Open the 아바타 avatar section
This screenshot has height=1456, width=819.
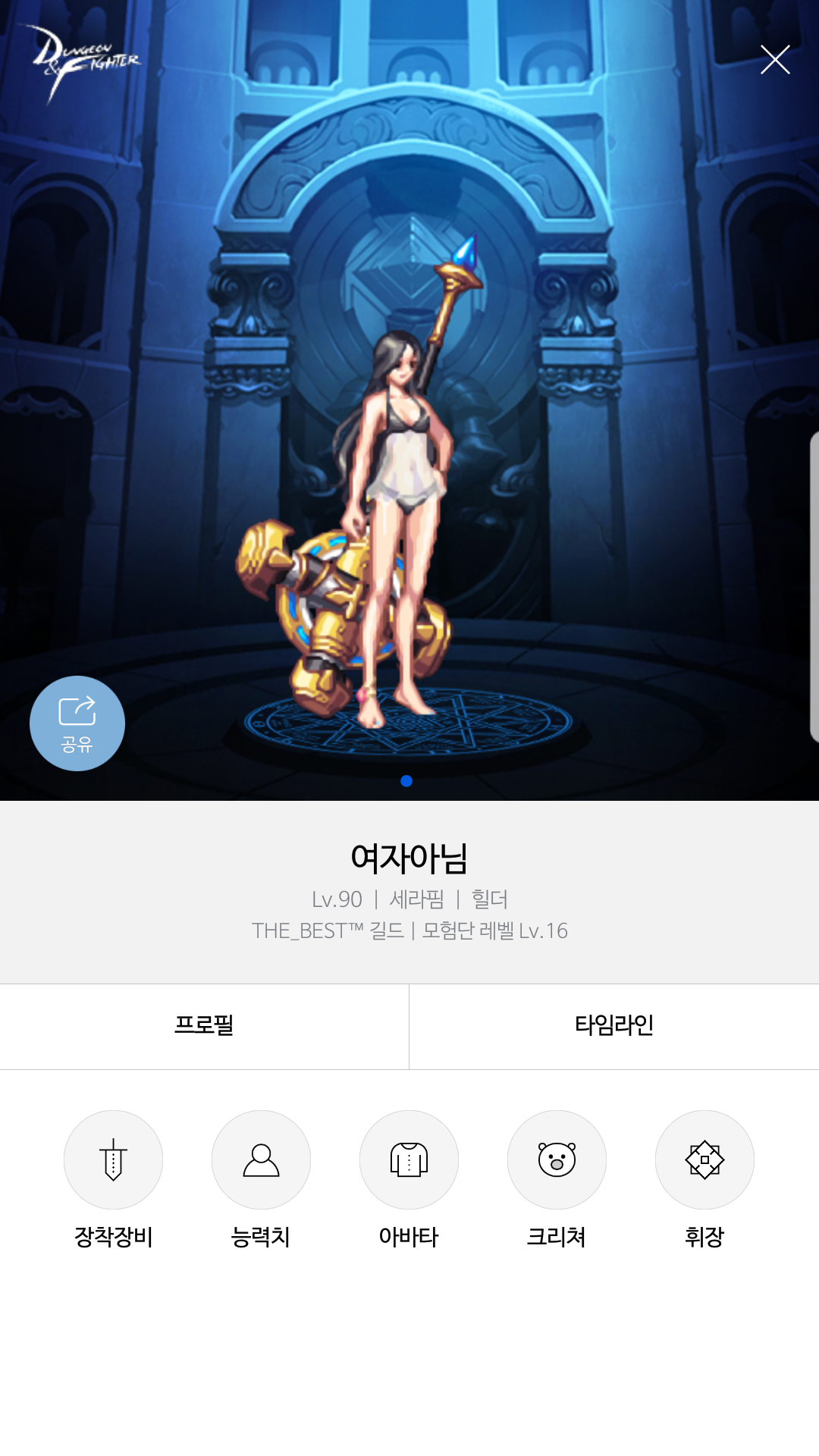(x=409, y=1160)
